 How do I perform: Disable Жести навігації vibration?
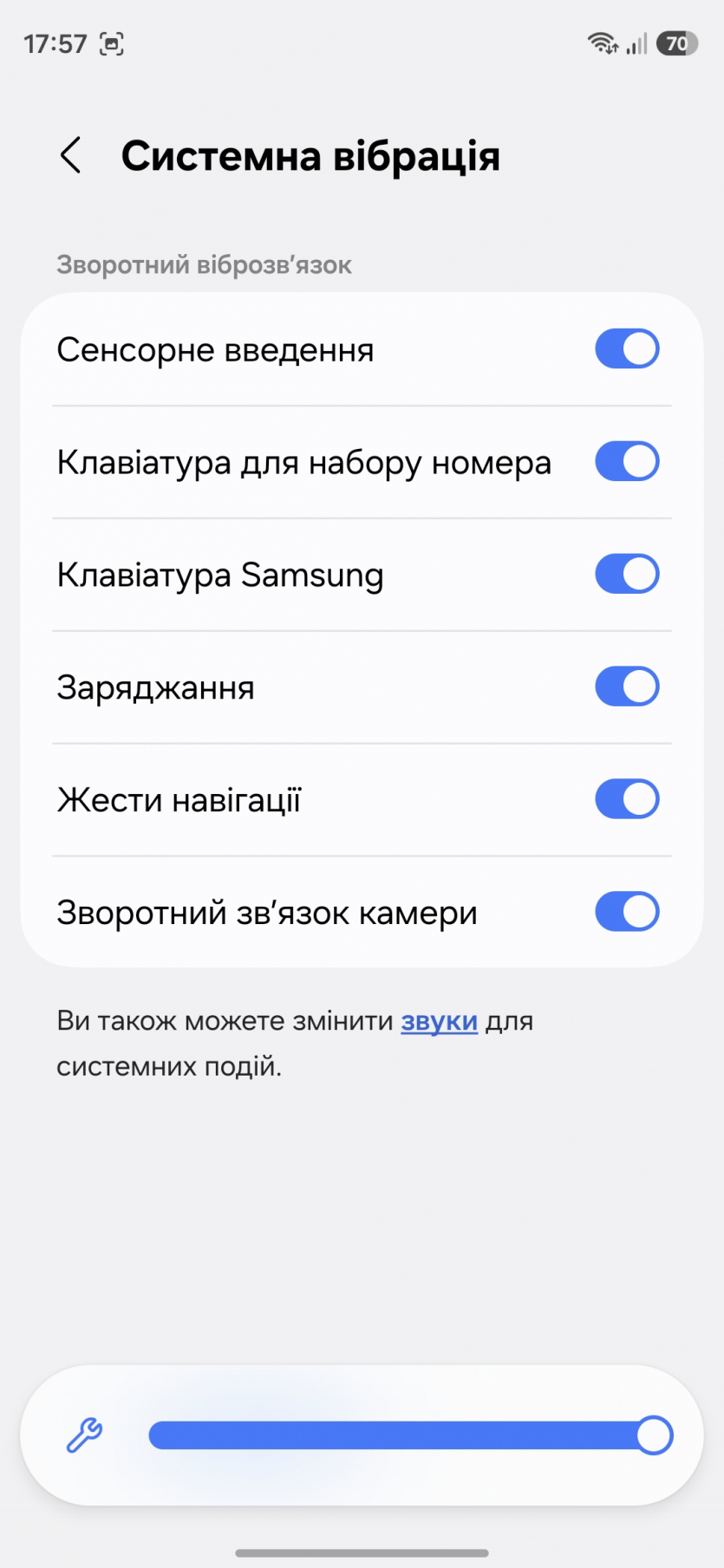coord(627,800)
